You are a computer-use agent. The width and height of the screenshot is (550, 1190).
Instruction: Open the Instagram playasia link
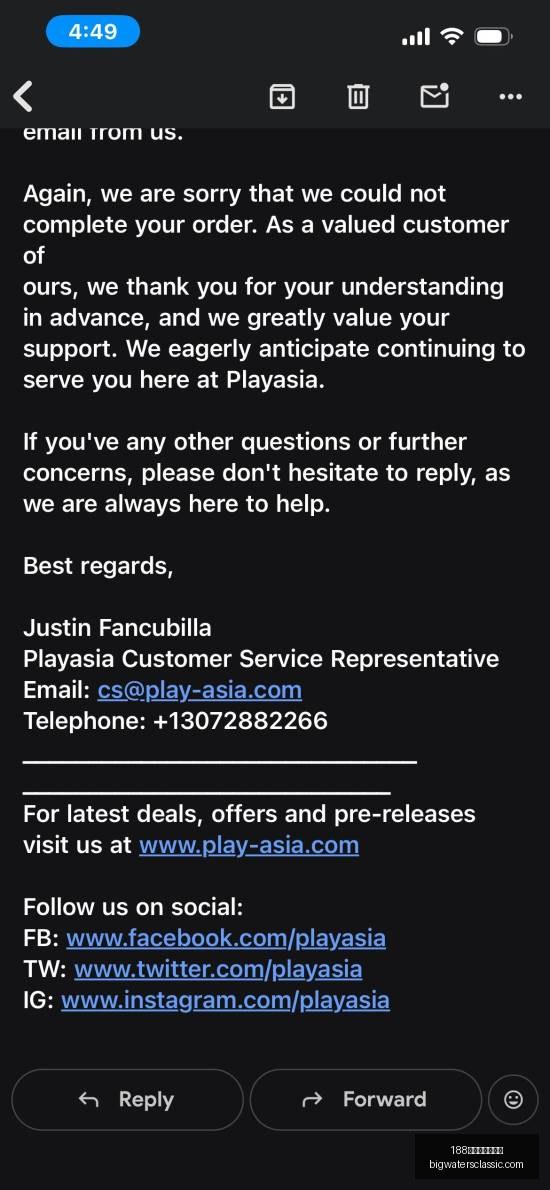[225, 1000]
